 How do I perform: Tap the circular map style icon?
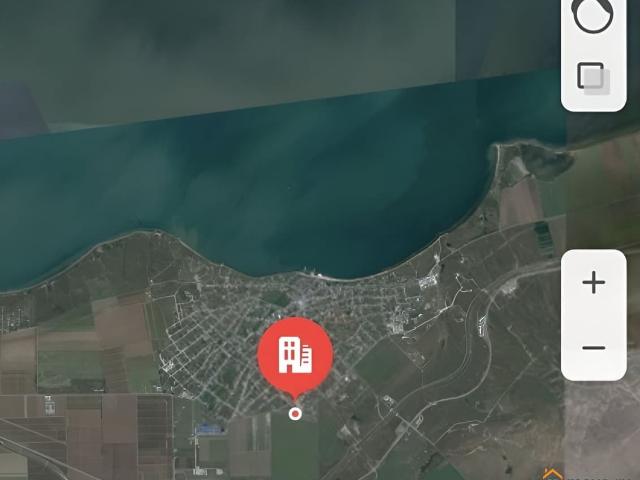(593, 15)
